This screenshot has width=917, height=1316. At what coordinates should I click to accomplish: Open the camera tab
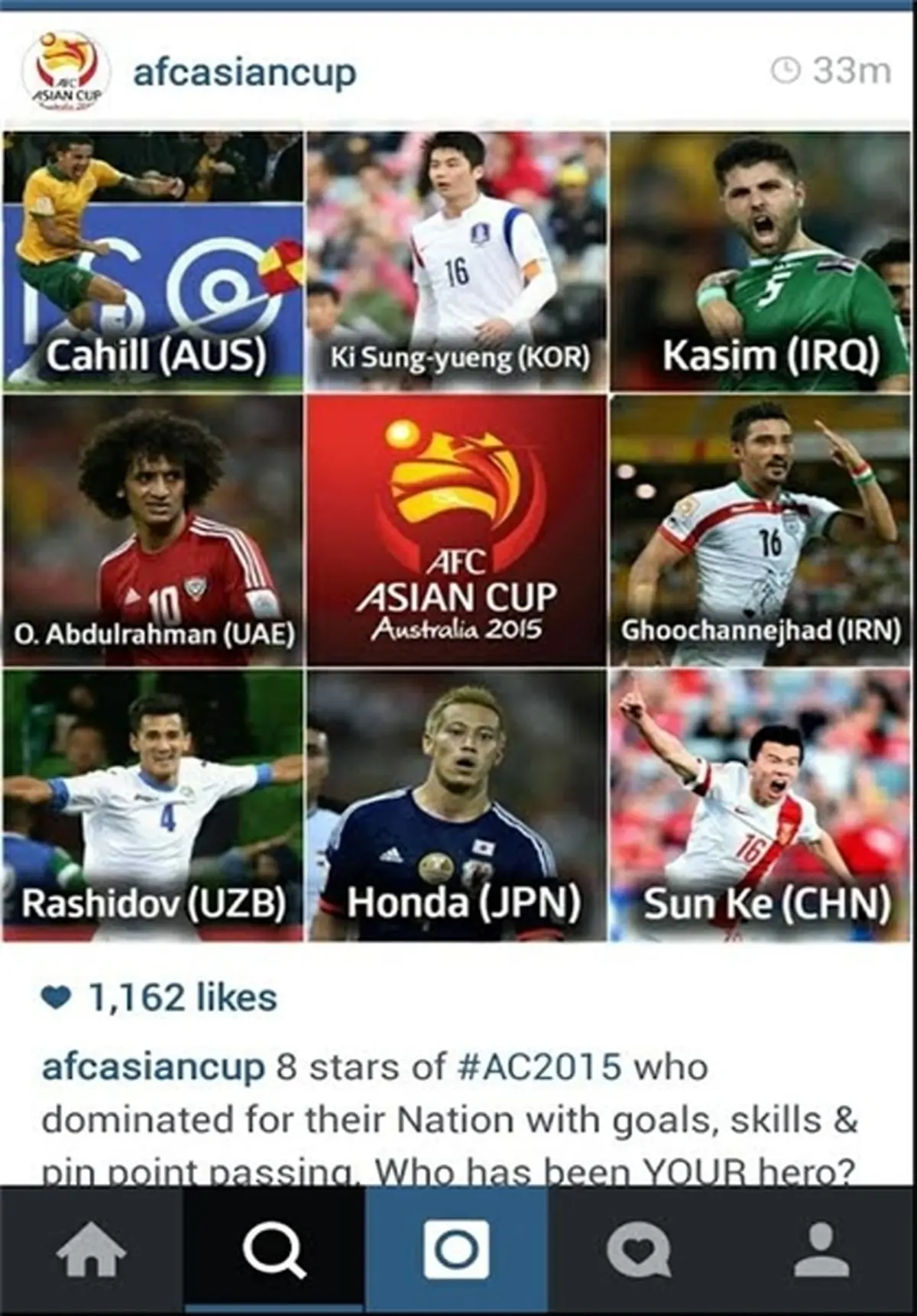pos(456,1251)
